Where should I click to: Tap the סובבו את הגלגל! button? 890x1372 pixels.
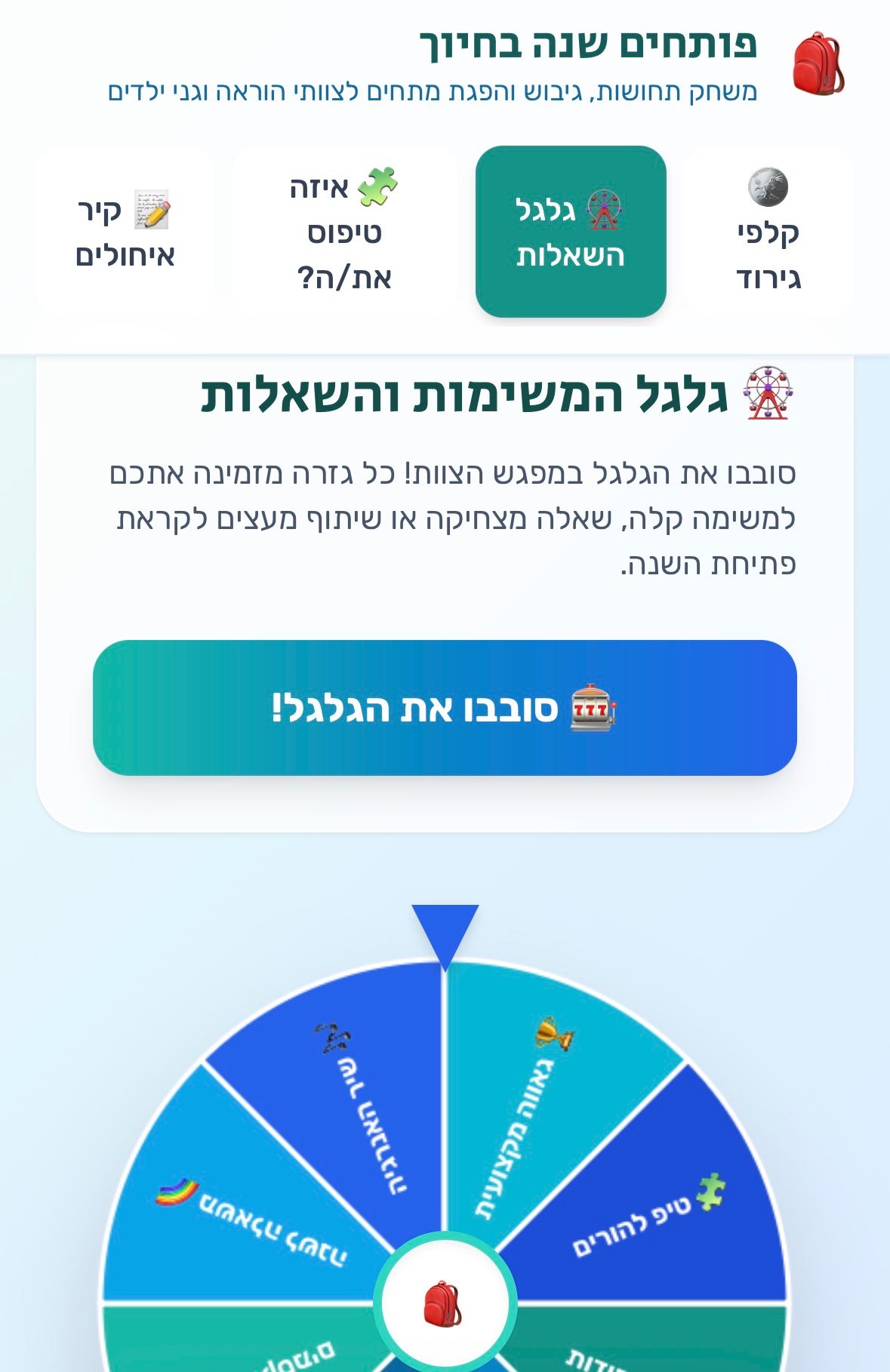pos(445,708)
